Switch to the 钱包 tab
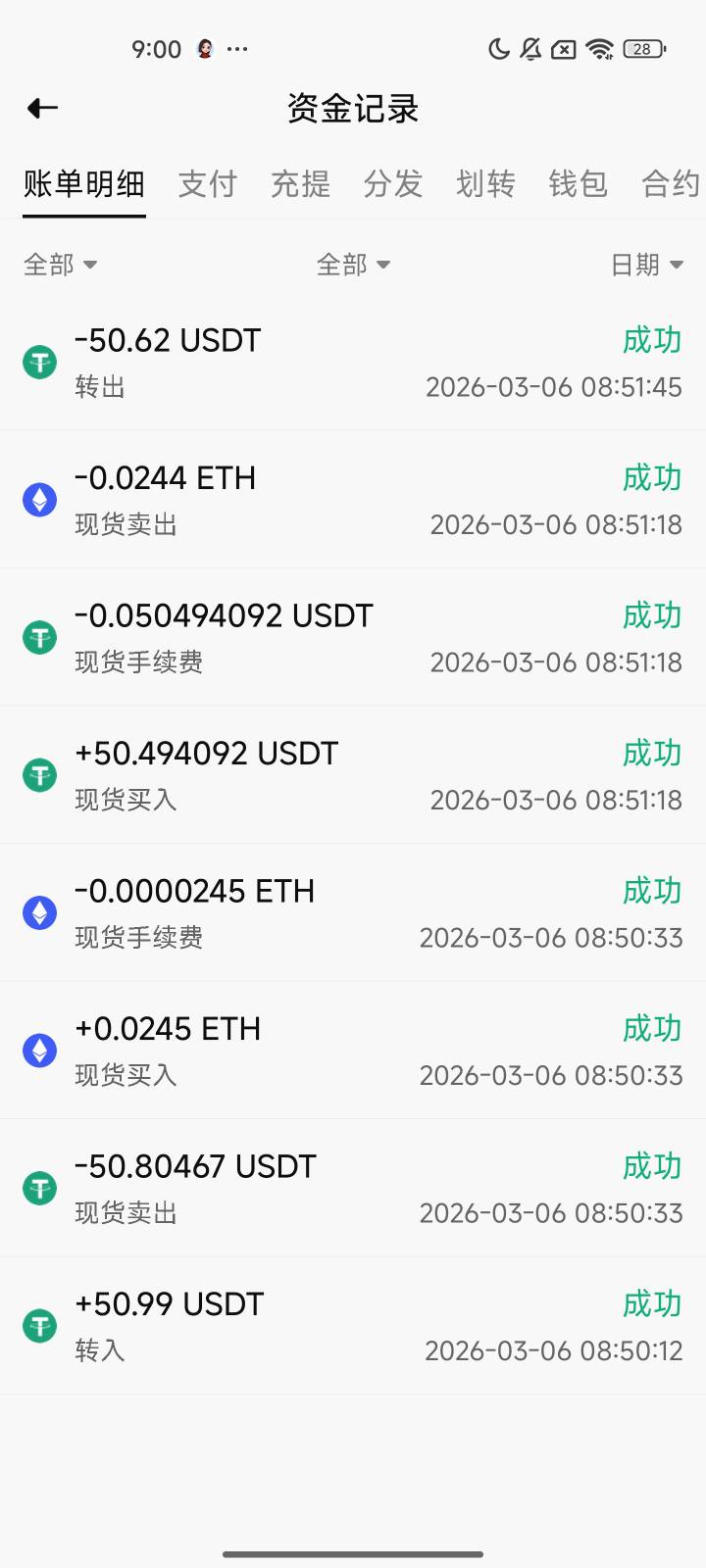Viewport: 706px width, 1568px height. pos(578,184)
